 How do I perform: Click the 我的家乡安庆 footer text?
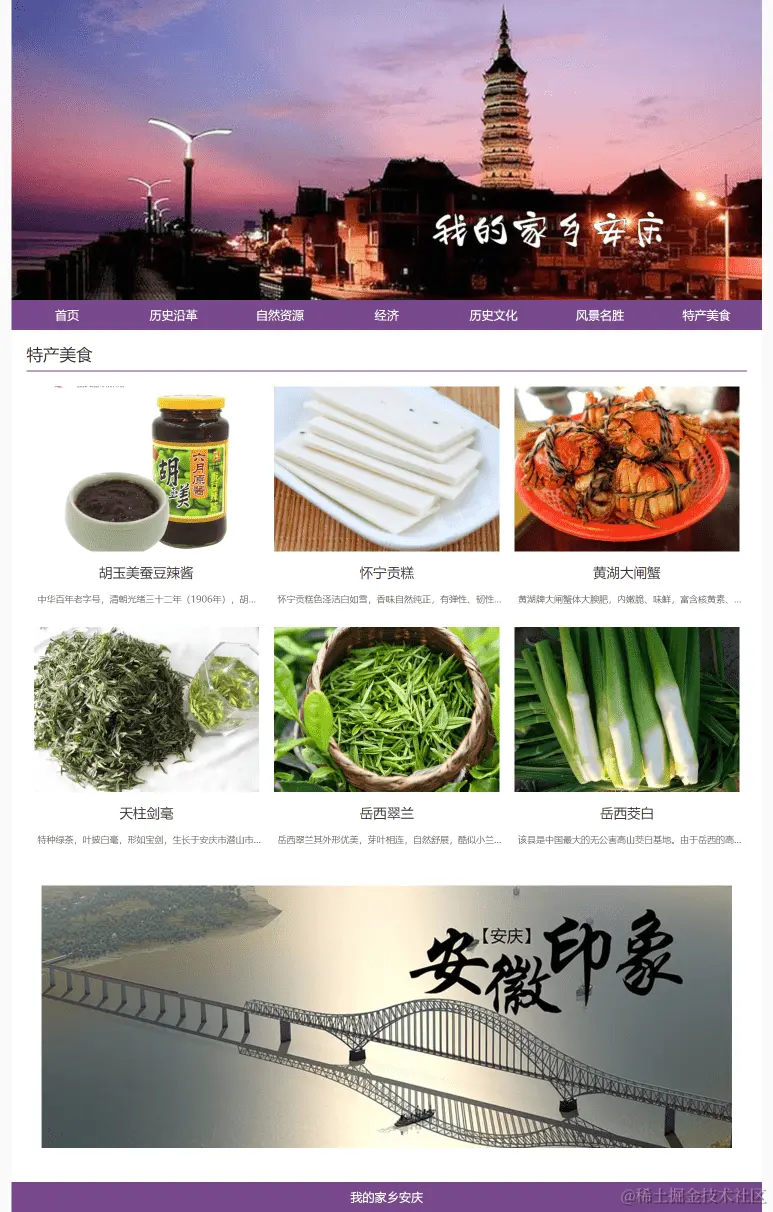coord(386,1196)
